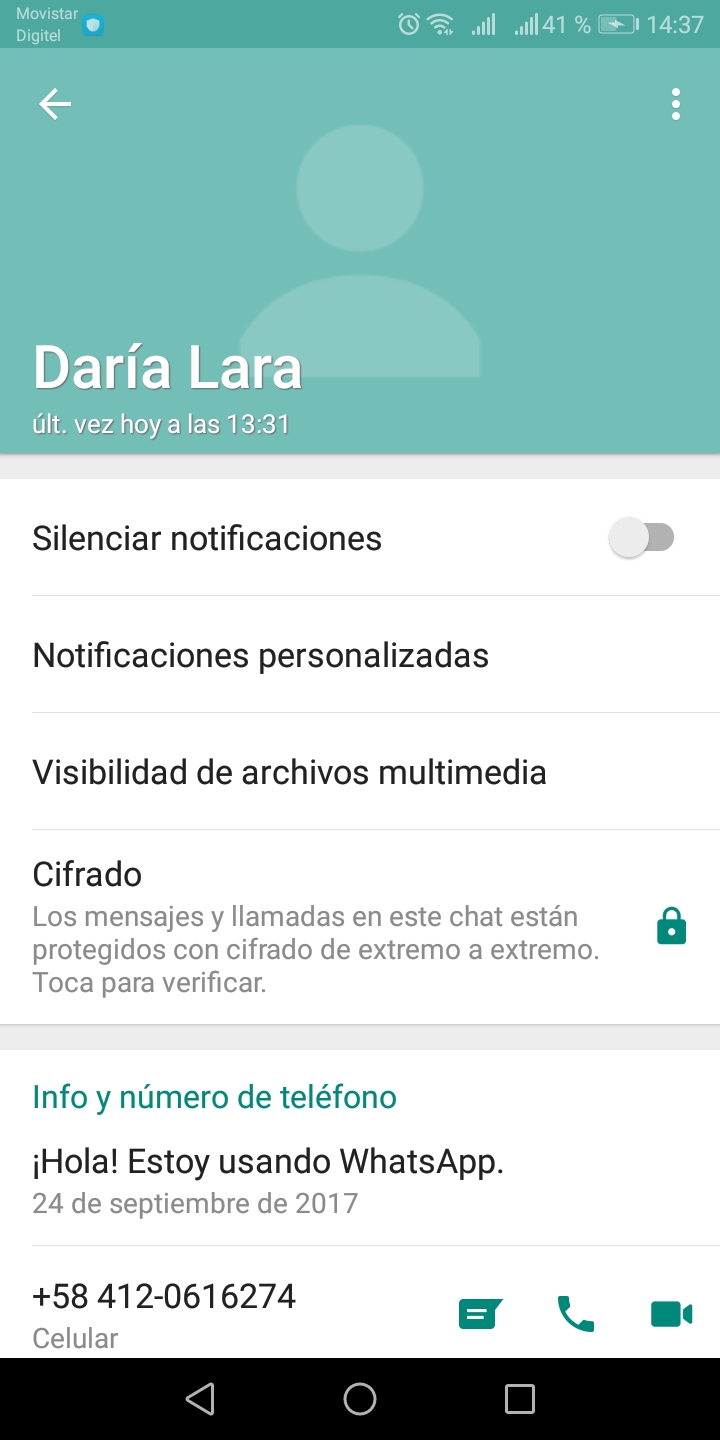Start a voice call with Daría Lara
Screen dimensions: 720x1440
(575, 1313)
